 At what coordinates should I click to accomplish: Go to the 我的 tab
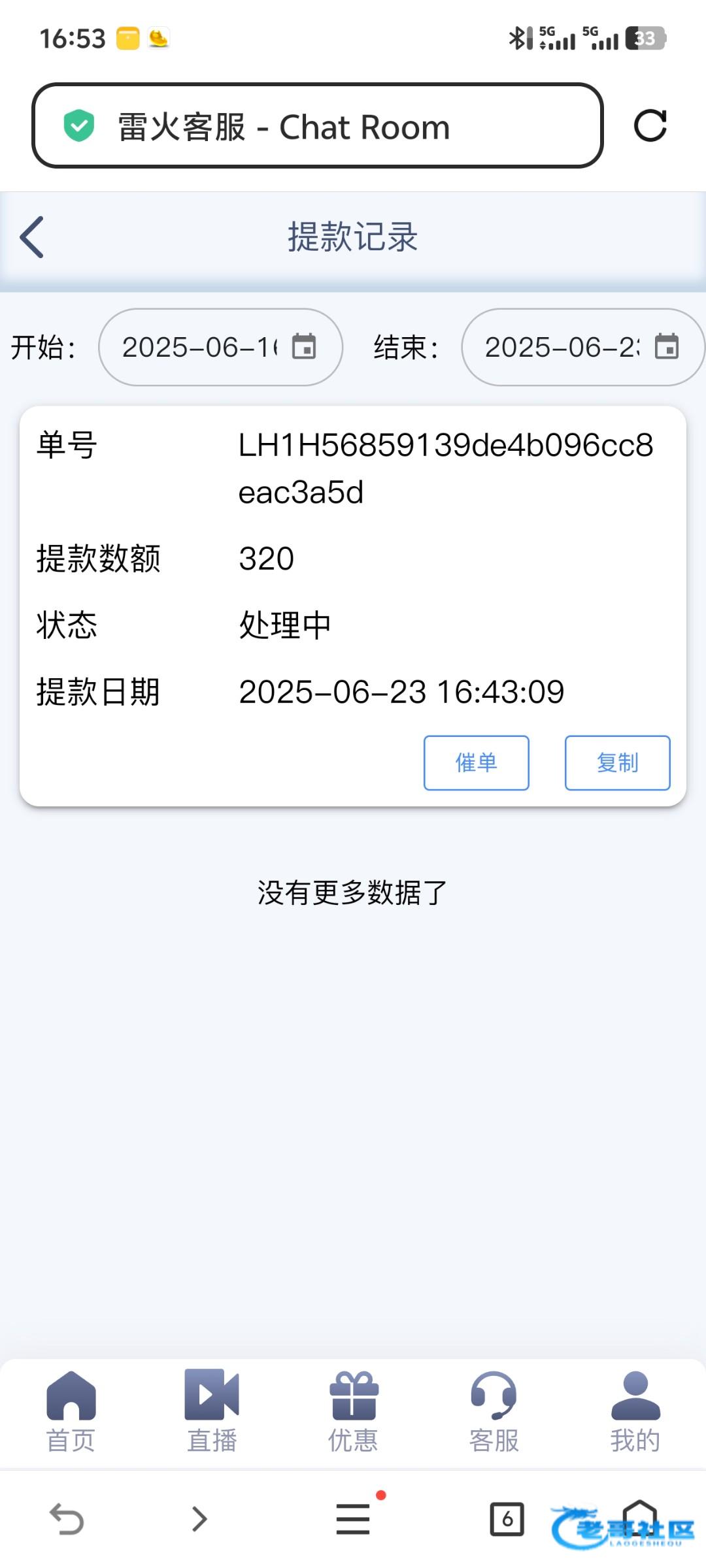coord(635,1411)
